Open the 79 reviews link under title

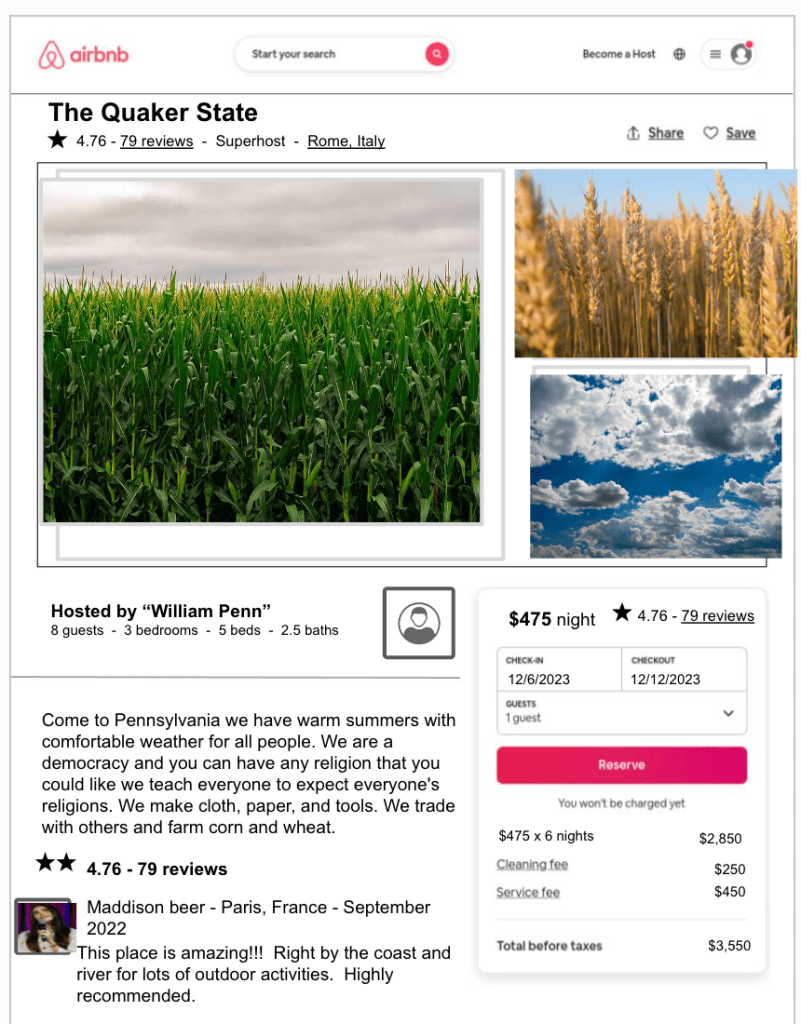tap(156, 141)
